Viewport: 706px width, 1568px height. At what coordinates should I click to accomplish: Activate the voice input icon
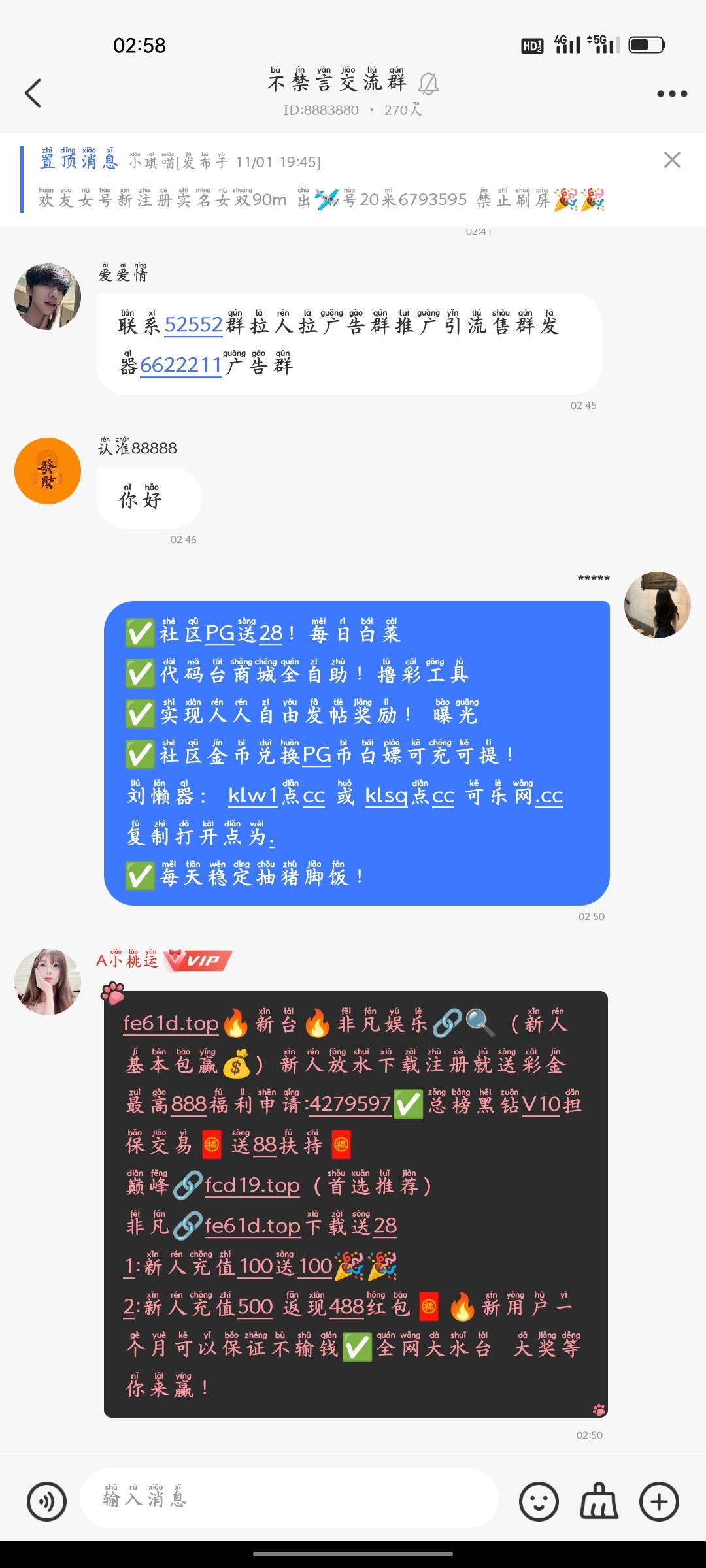click(46, 1501)
